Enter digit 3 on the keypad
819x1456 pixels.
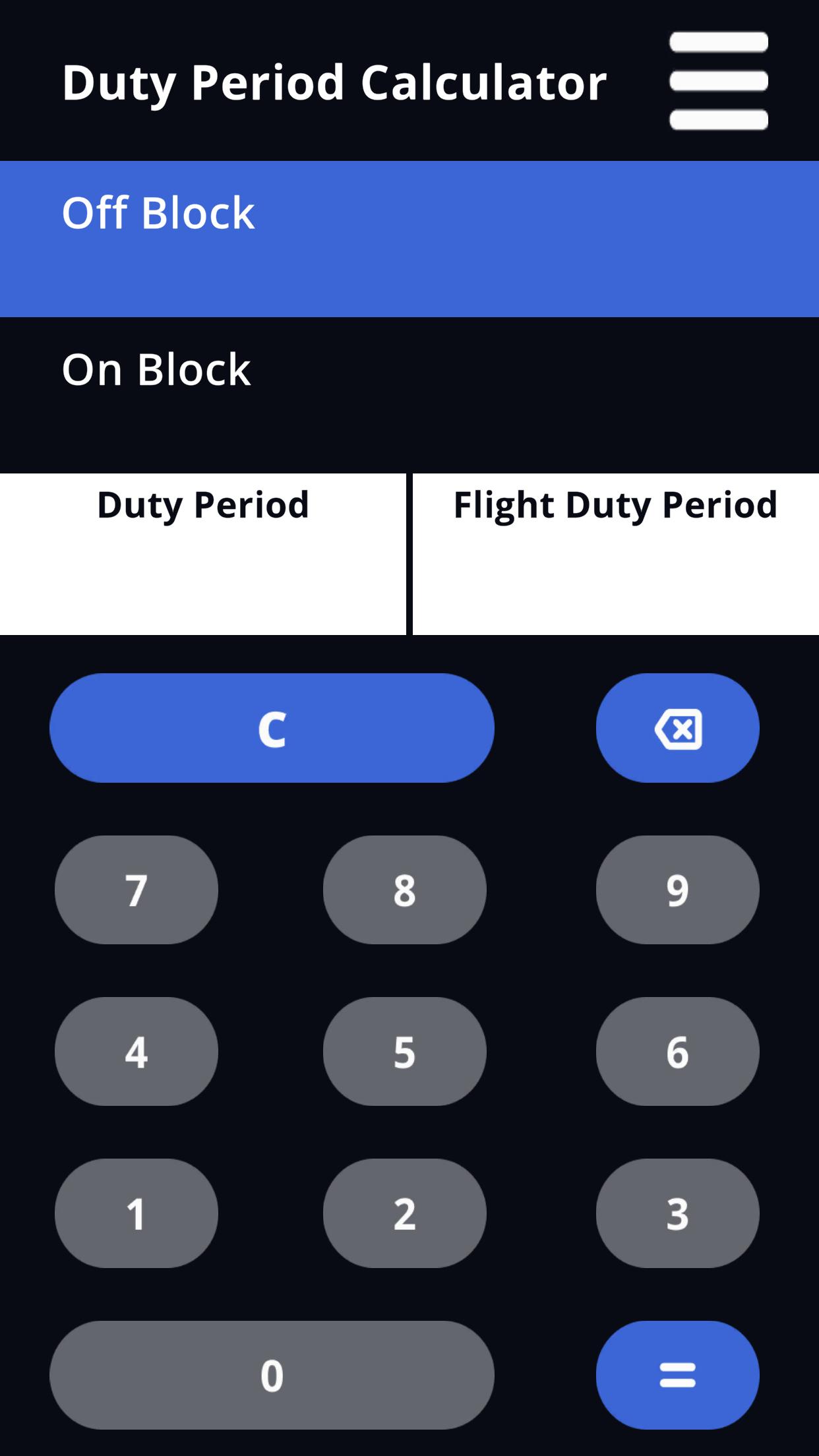(677, 1213)
